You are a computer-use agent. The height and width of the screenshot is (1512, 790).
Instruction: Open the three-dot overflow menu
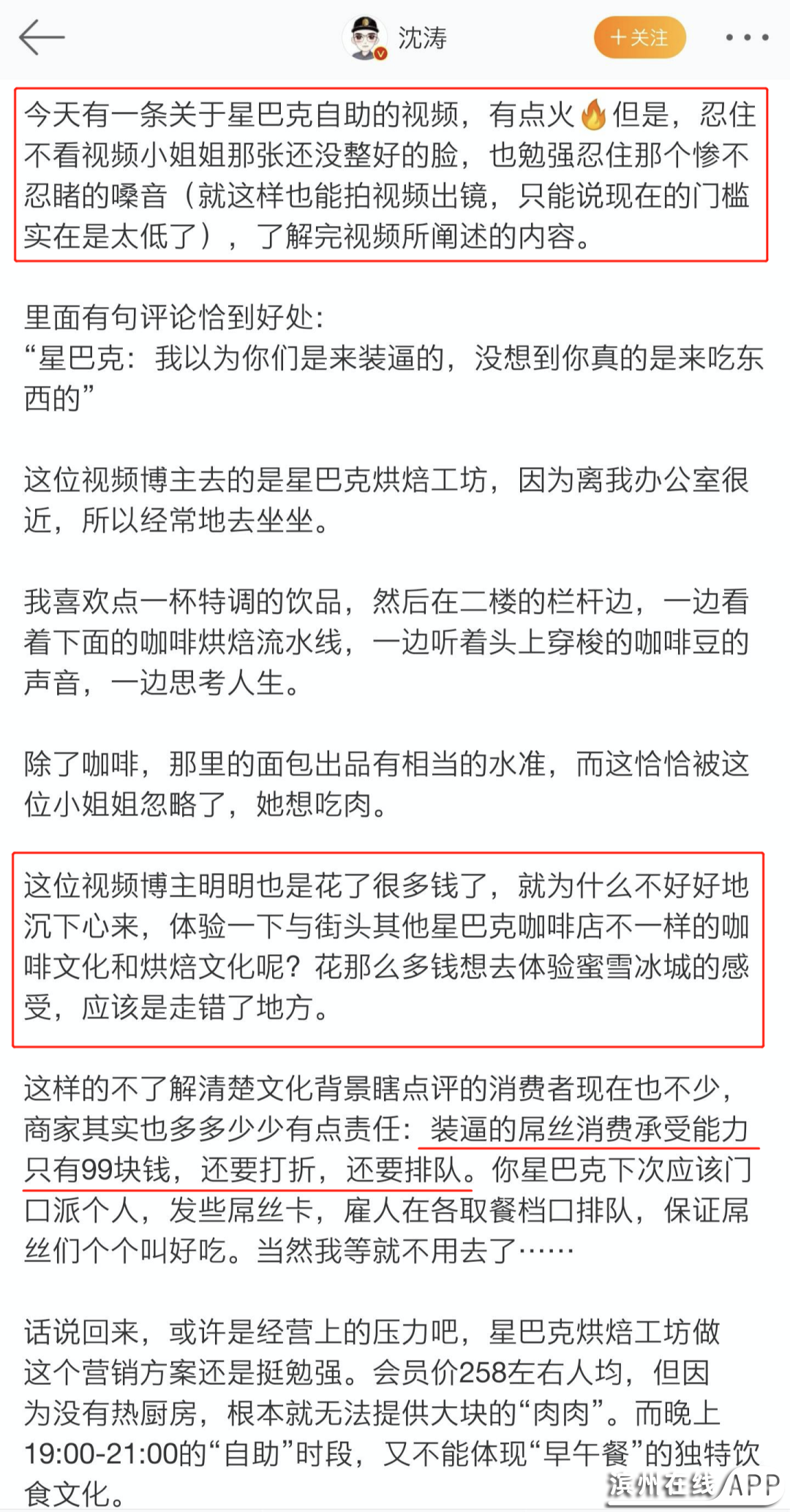coord(747,38)
